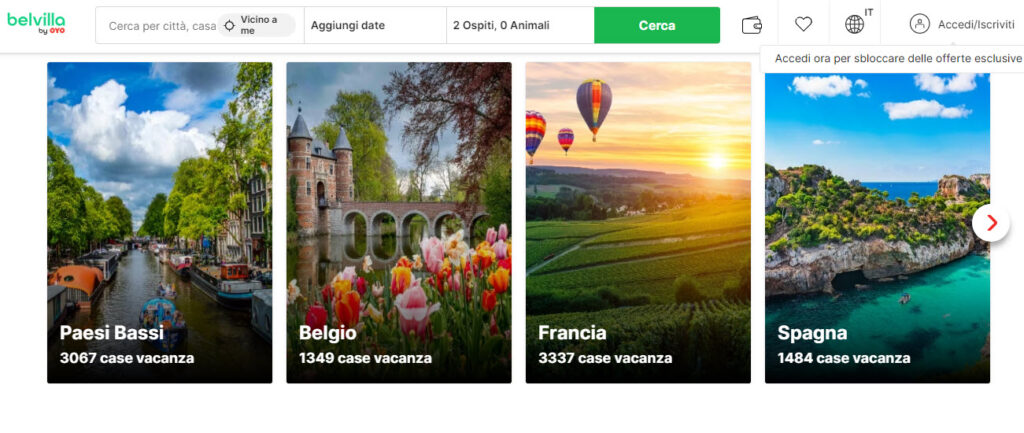Show next destinations with the red arrow
1024x433 pixels.
pos(990,222)
